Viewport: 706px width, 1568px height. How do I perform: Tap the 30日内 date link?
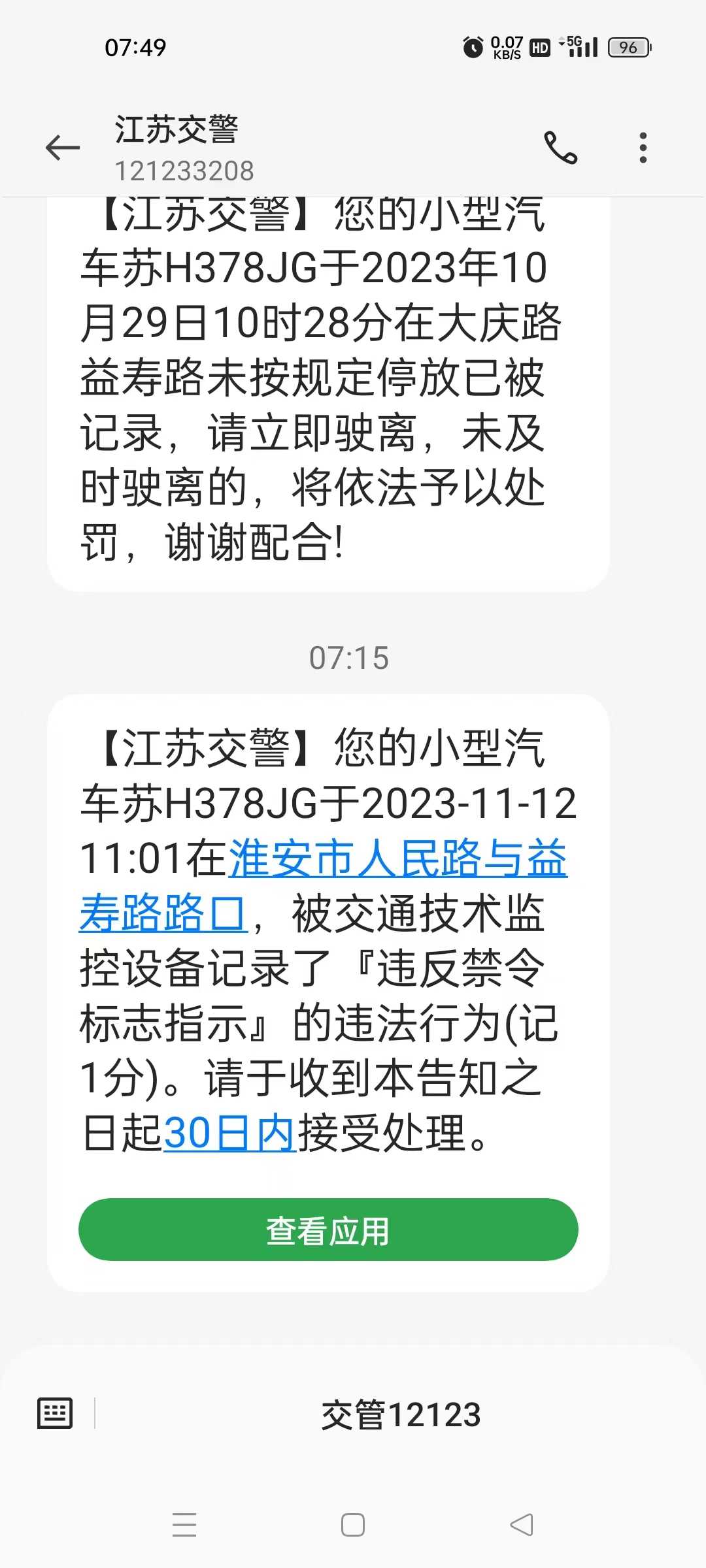click(230, 1133)
